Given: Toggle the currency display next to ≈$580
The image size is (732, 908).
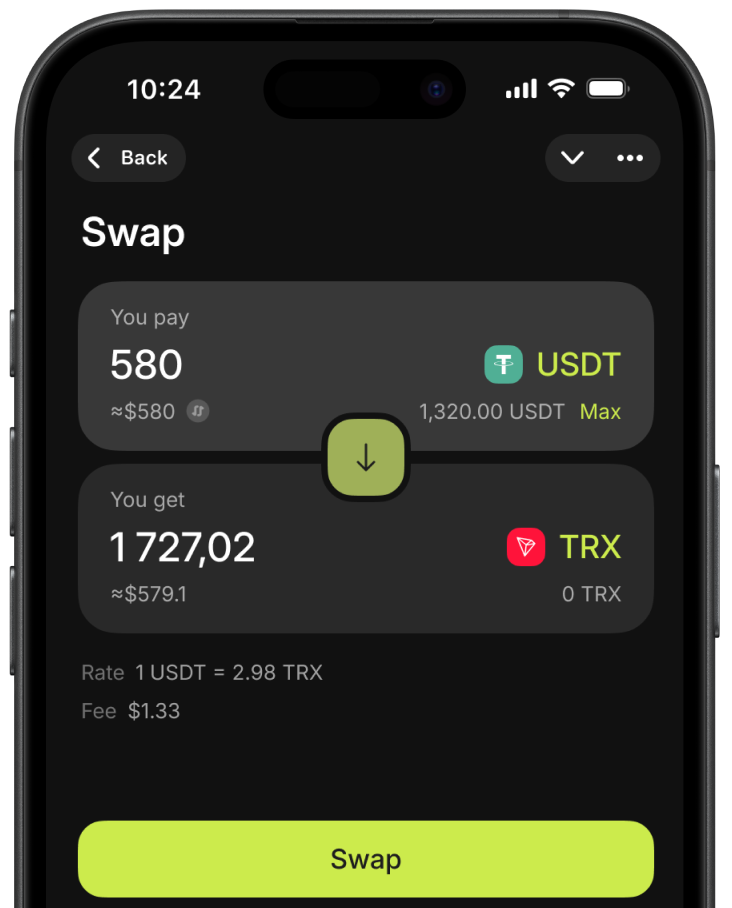Looking at the screenshot, I should 198,411.
